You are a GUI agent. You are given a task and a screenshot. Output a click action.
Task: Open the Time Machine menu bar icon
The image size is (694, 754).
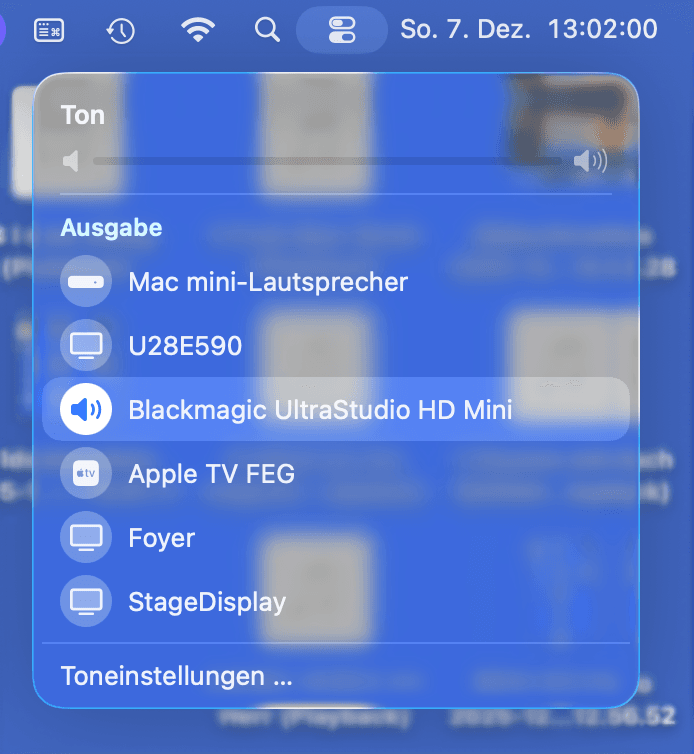tap(121, 30)
